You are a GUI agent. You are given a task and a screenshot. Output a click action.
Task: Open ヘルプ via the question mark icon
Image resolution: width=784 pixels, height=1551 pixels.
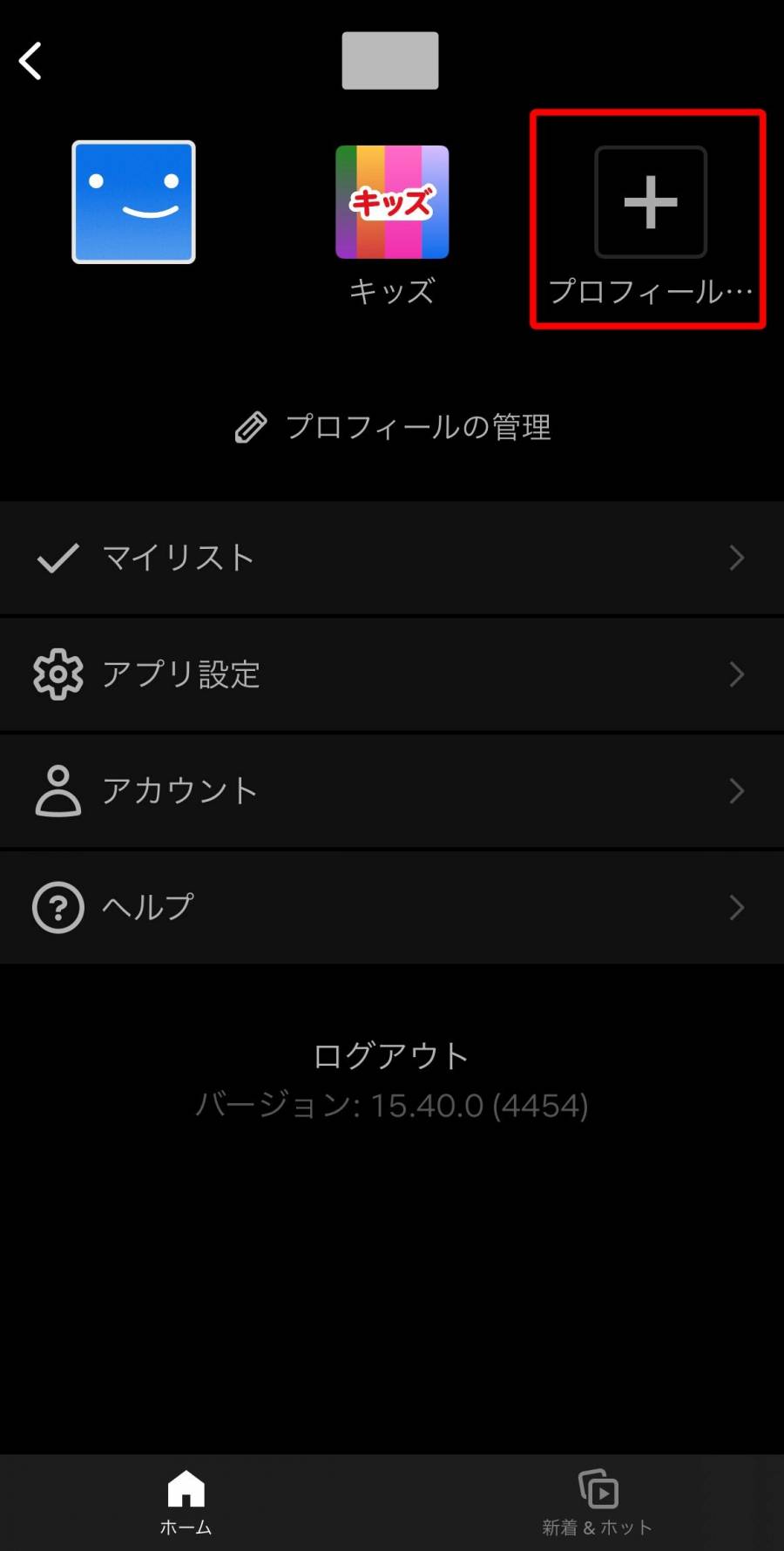(x=57, y=907)
